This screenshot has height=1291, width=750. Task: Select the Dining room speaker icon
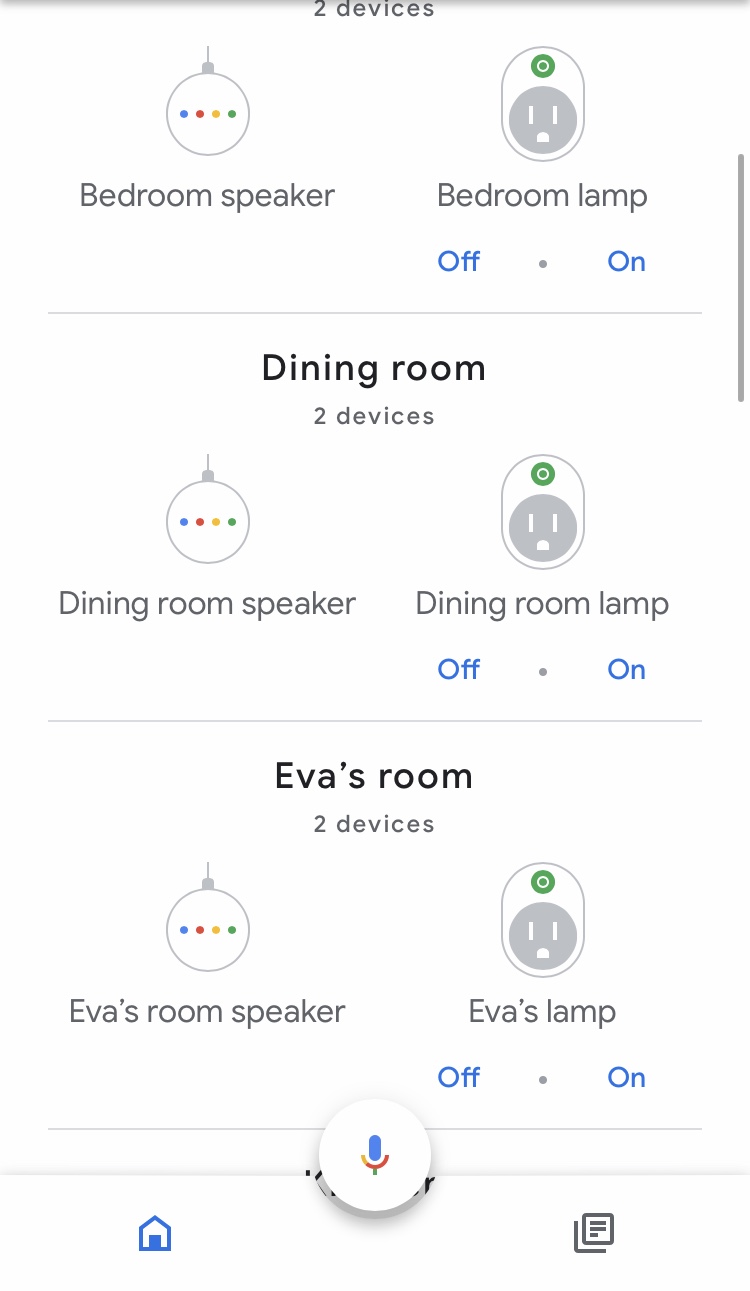(207, 521)
